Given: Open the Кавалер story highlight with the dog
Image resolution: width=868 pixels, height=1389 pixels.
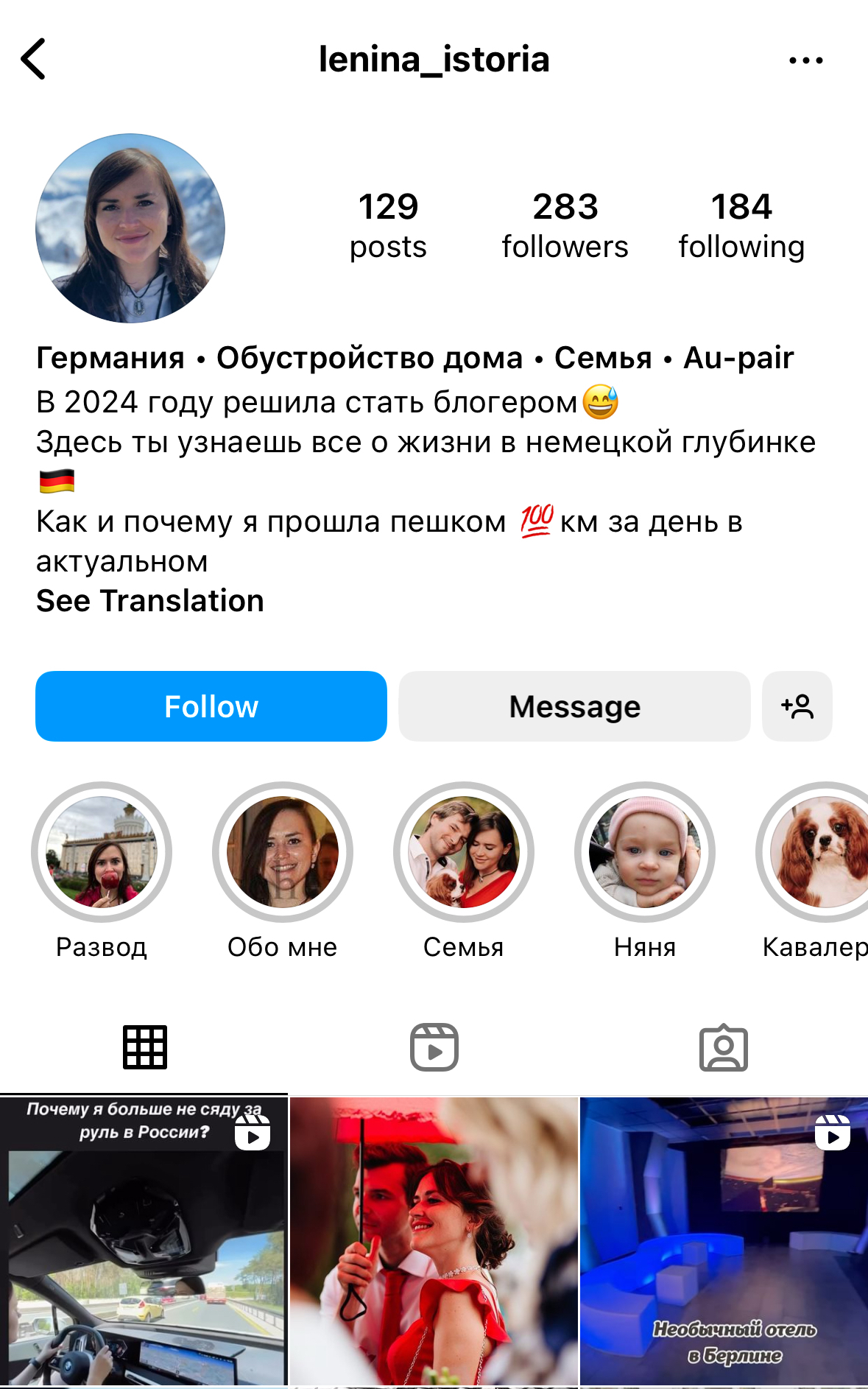Looking at the screenshot, I should pyautogui.click(x=817, y=852).
